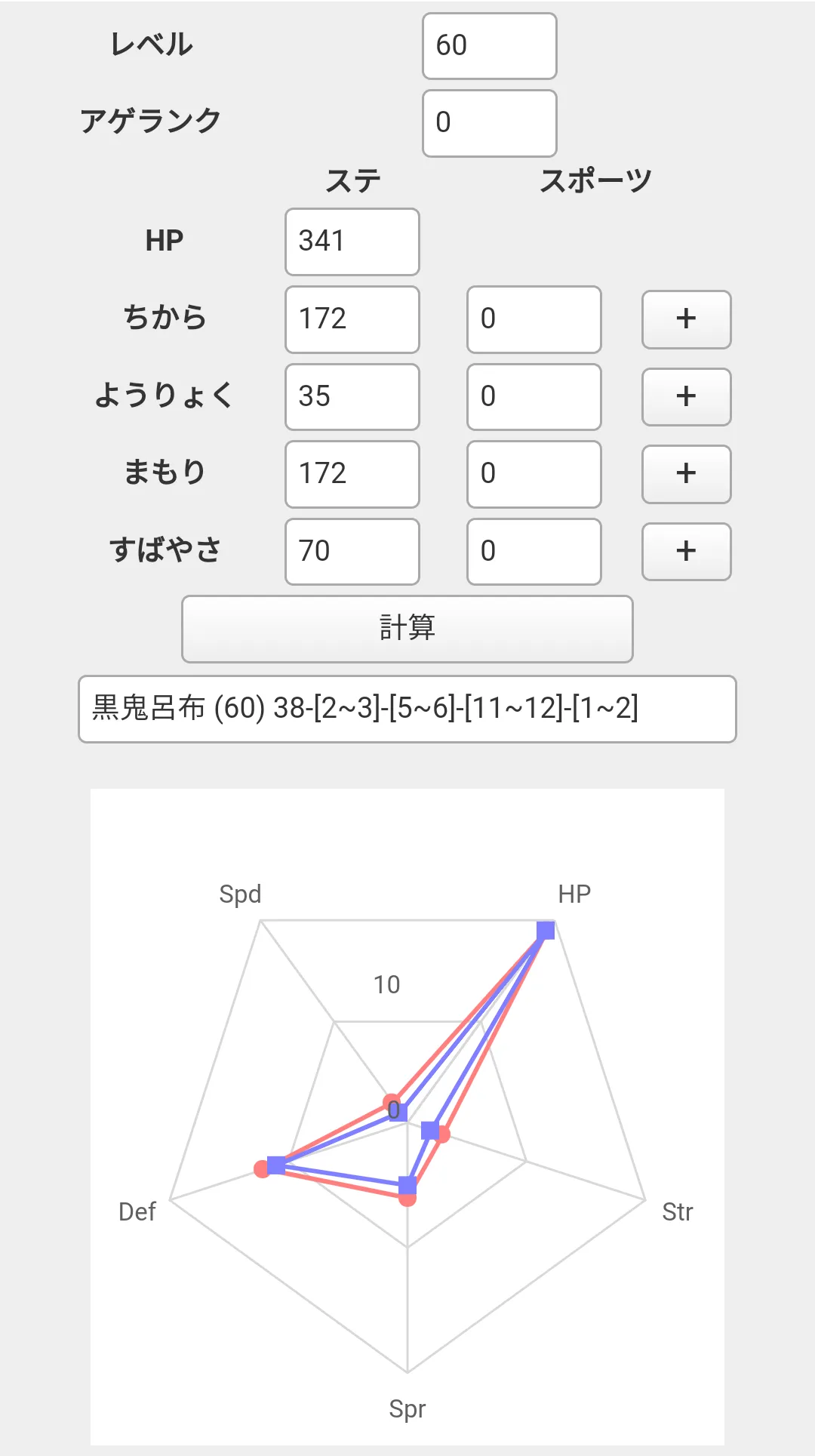The height and width of the screenshot is (1456, 815).
Task: Tap the まもり スポーツ input field
Action: pyautogui.click(x=534, y=475)
